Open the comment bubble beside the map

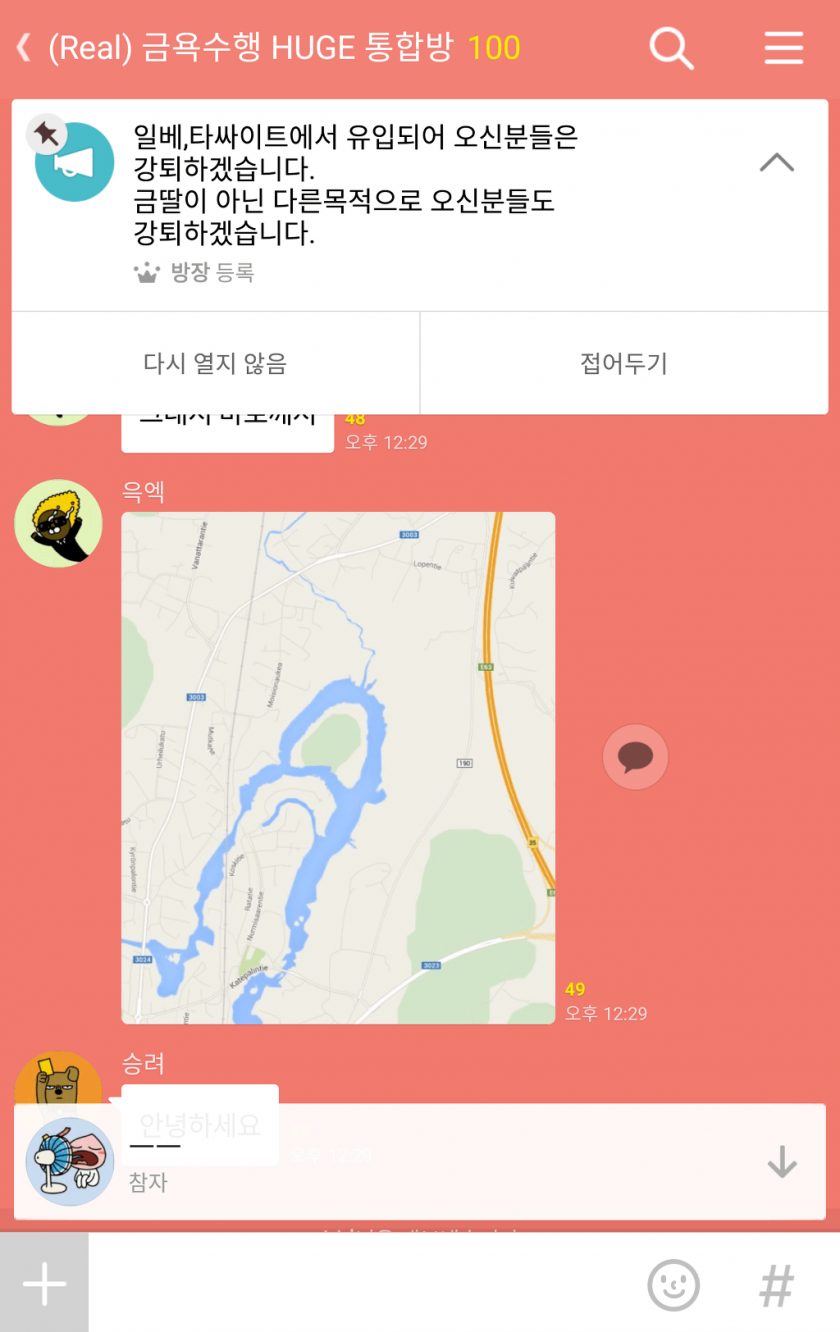pyautogui.click(x=635, y=757)
